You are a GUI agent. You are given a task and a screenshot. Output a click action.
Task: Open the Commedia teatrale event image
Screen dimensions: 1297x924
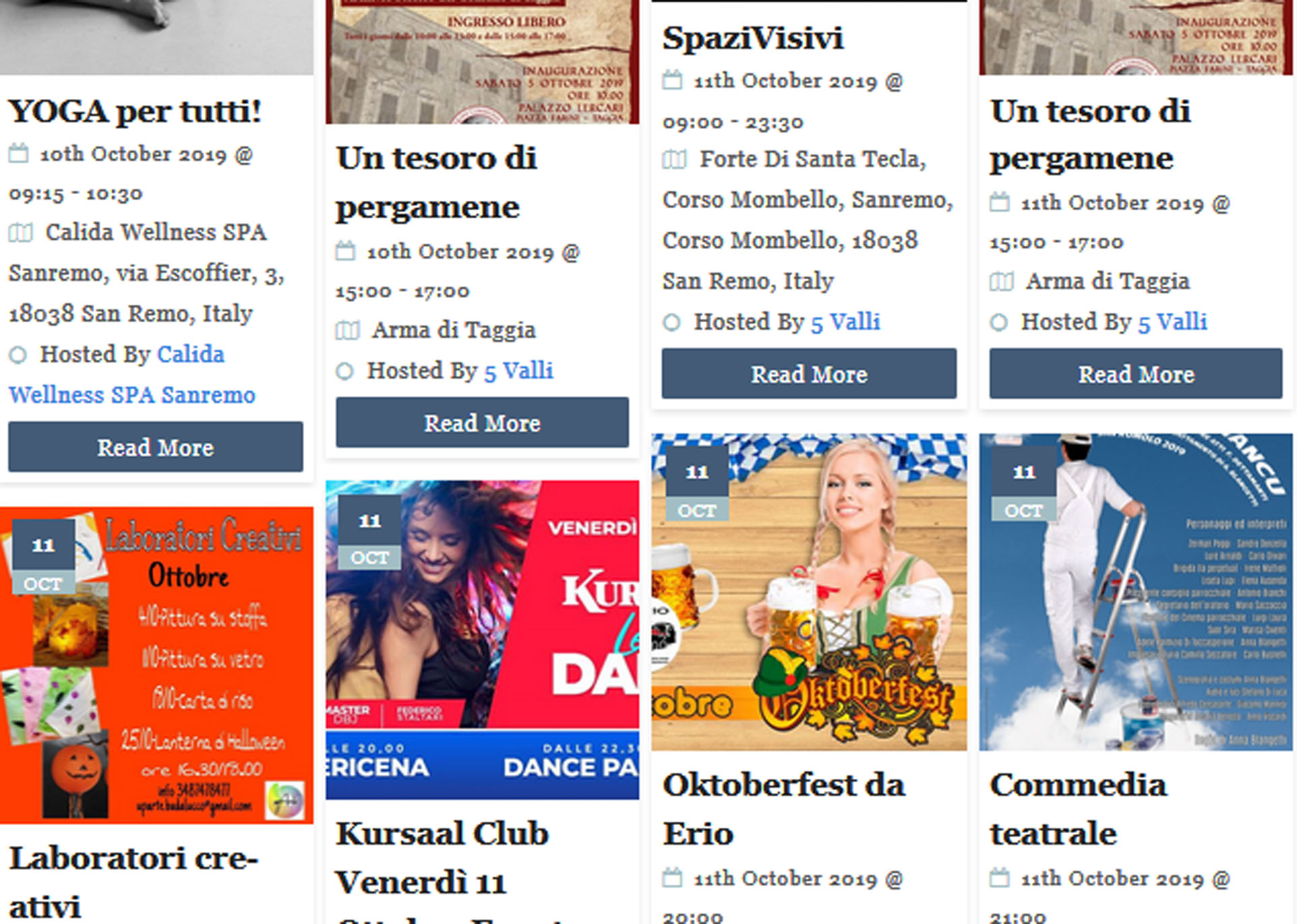pos(1135,593)
